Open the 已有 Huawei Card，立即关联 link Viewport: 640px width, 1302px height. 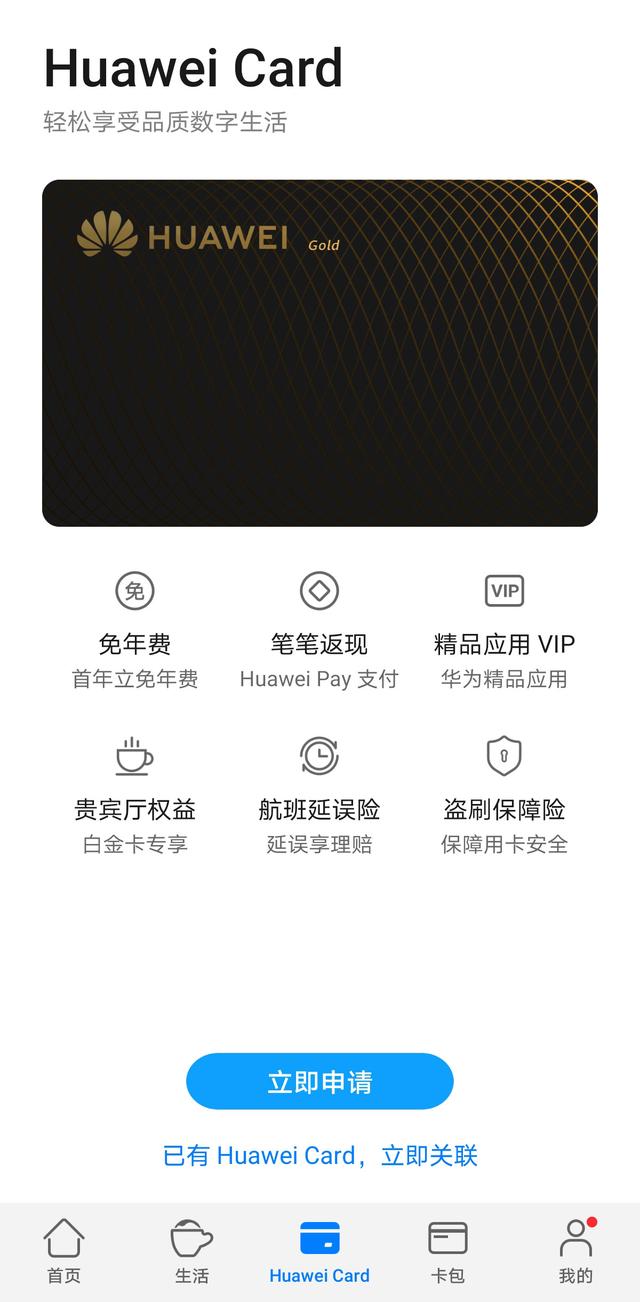pyautogui.click(x=320, y=1156)
